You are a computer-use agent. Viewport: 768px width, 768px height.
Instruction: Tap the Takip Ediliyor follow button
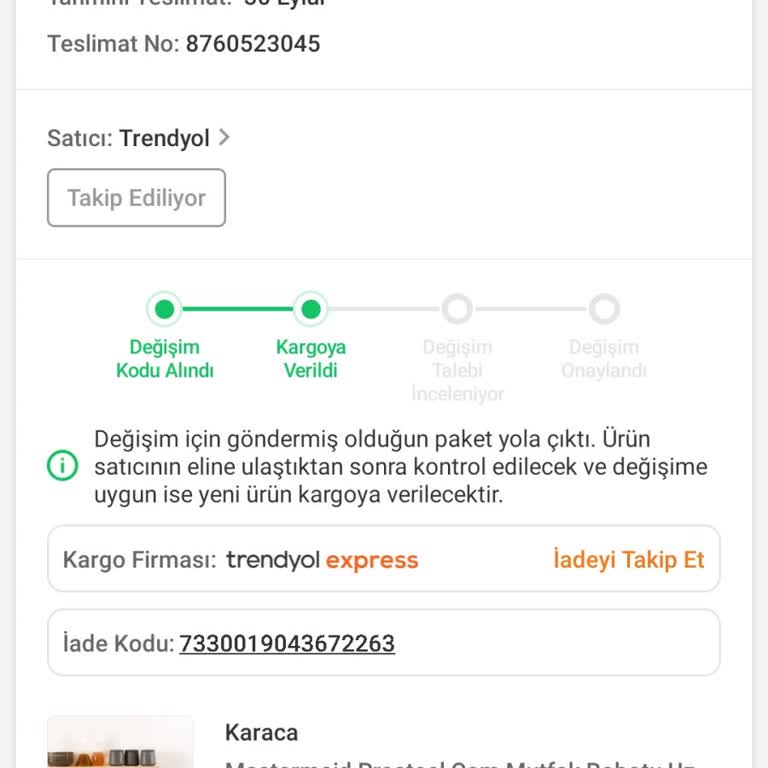[136, 198]
